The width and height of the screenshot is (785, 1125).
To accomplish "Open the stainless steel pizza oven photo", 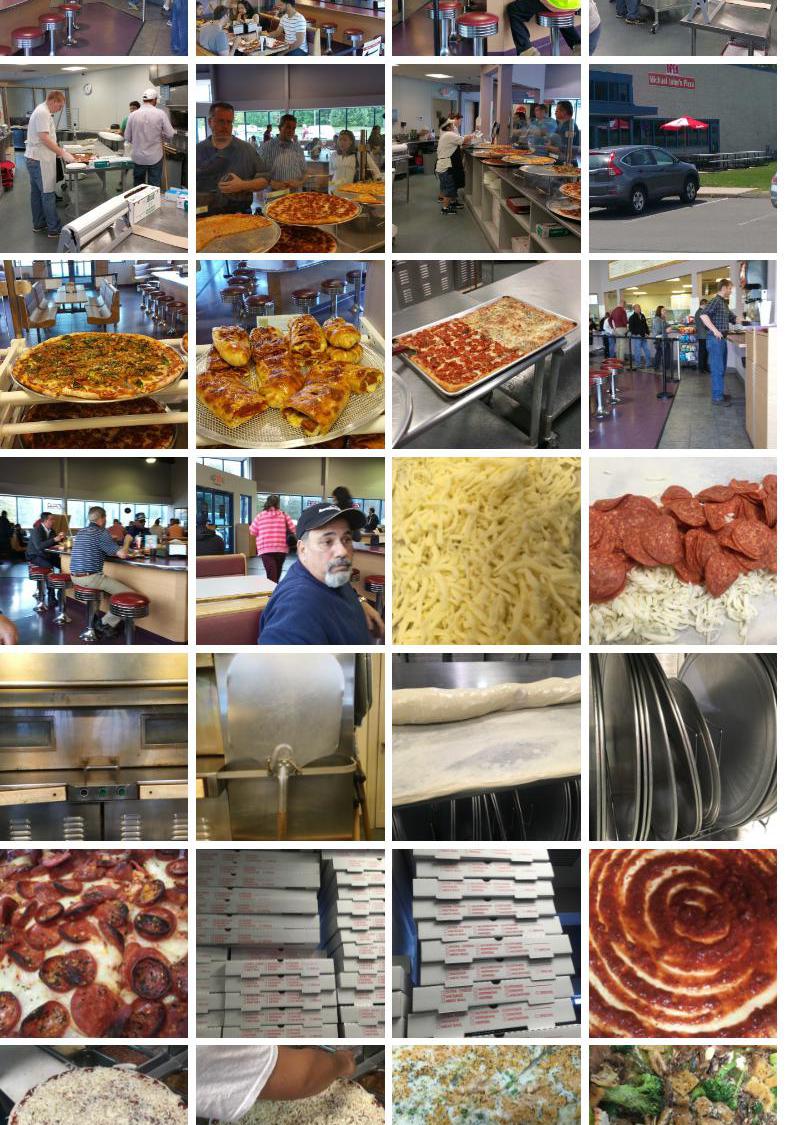I will coord(93,746).
